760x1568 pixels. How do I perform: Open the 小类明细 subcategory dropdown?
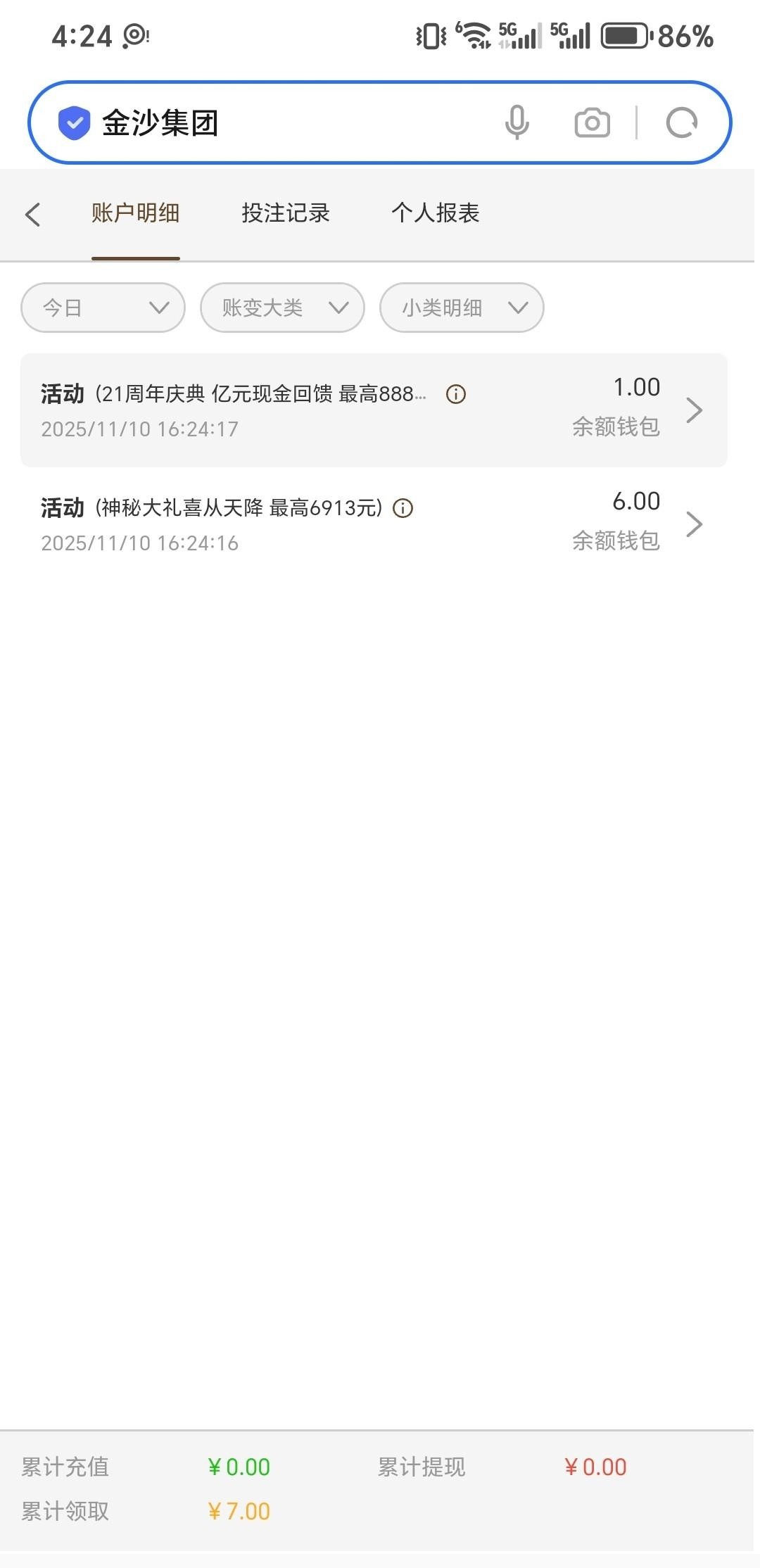(461, 308)
